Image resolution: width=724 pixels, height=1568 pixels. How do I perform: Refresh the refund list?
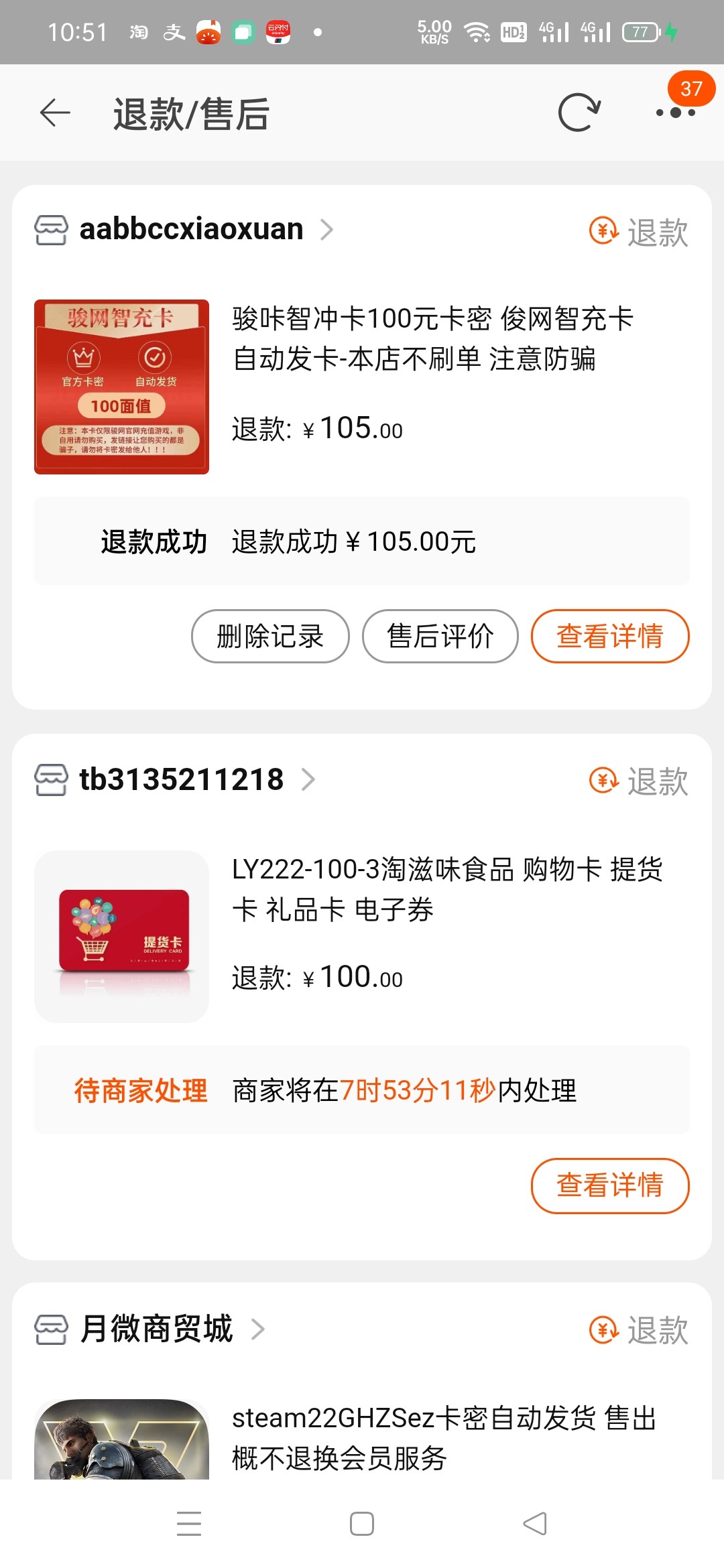579,113
